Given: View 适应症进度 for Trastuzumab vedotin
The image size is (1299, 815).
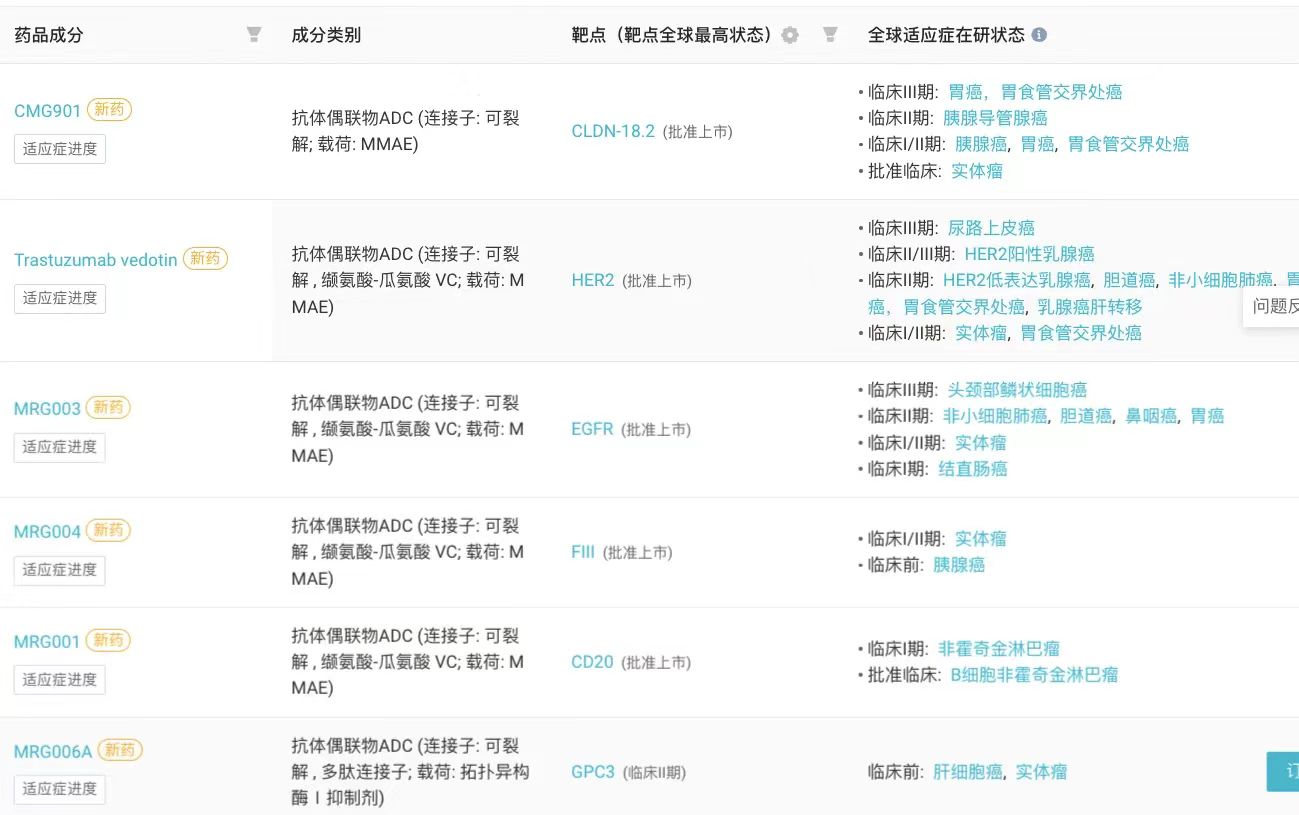Looking at the screenshot, I should tap(60, 298).
